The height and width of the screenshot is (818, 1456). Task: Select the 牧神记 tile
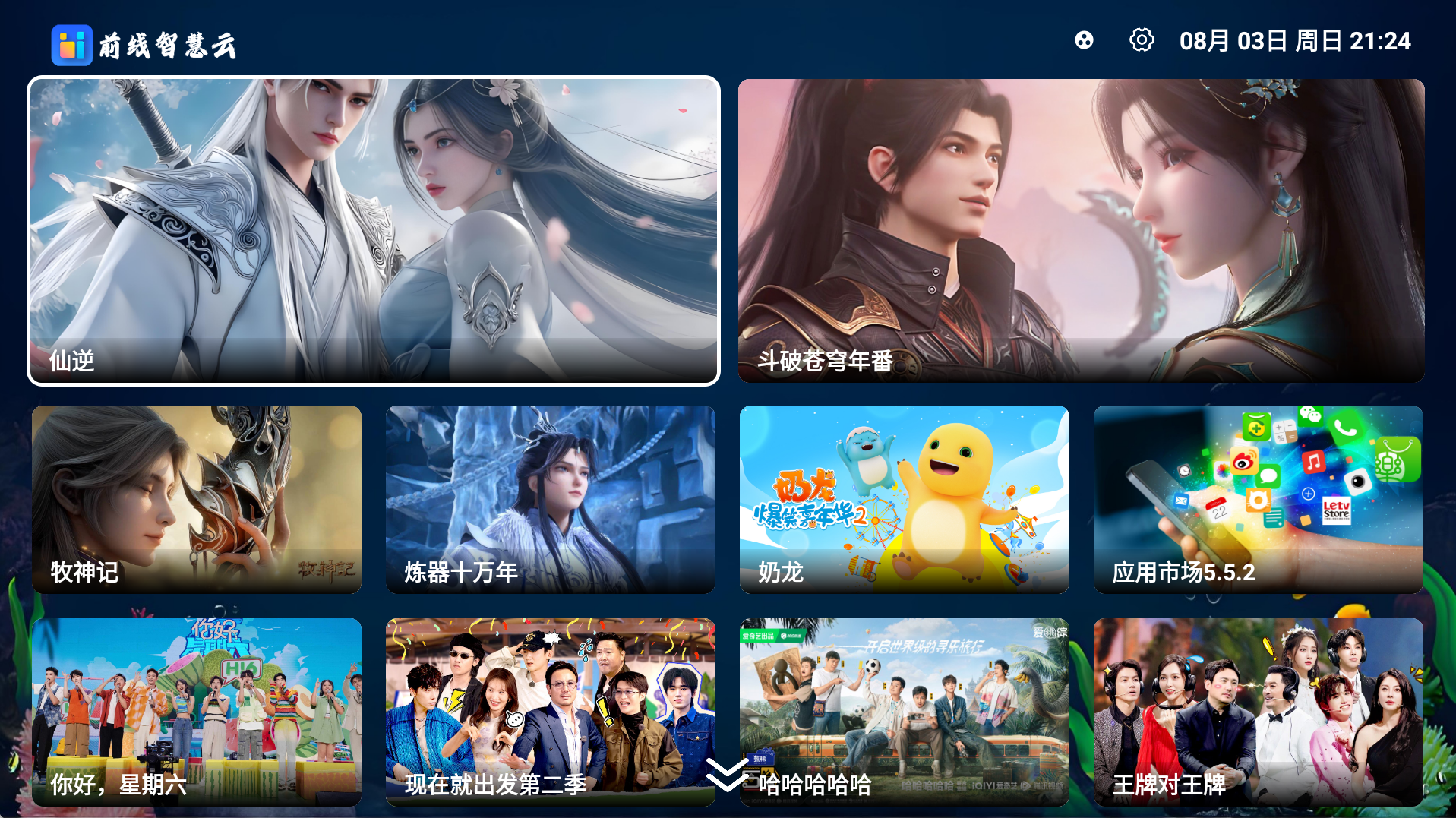197,499
